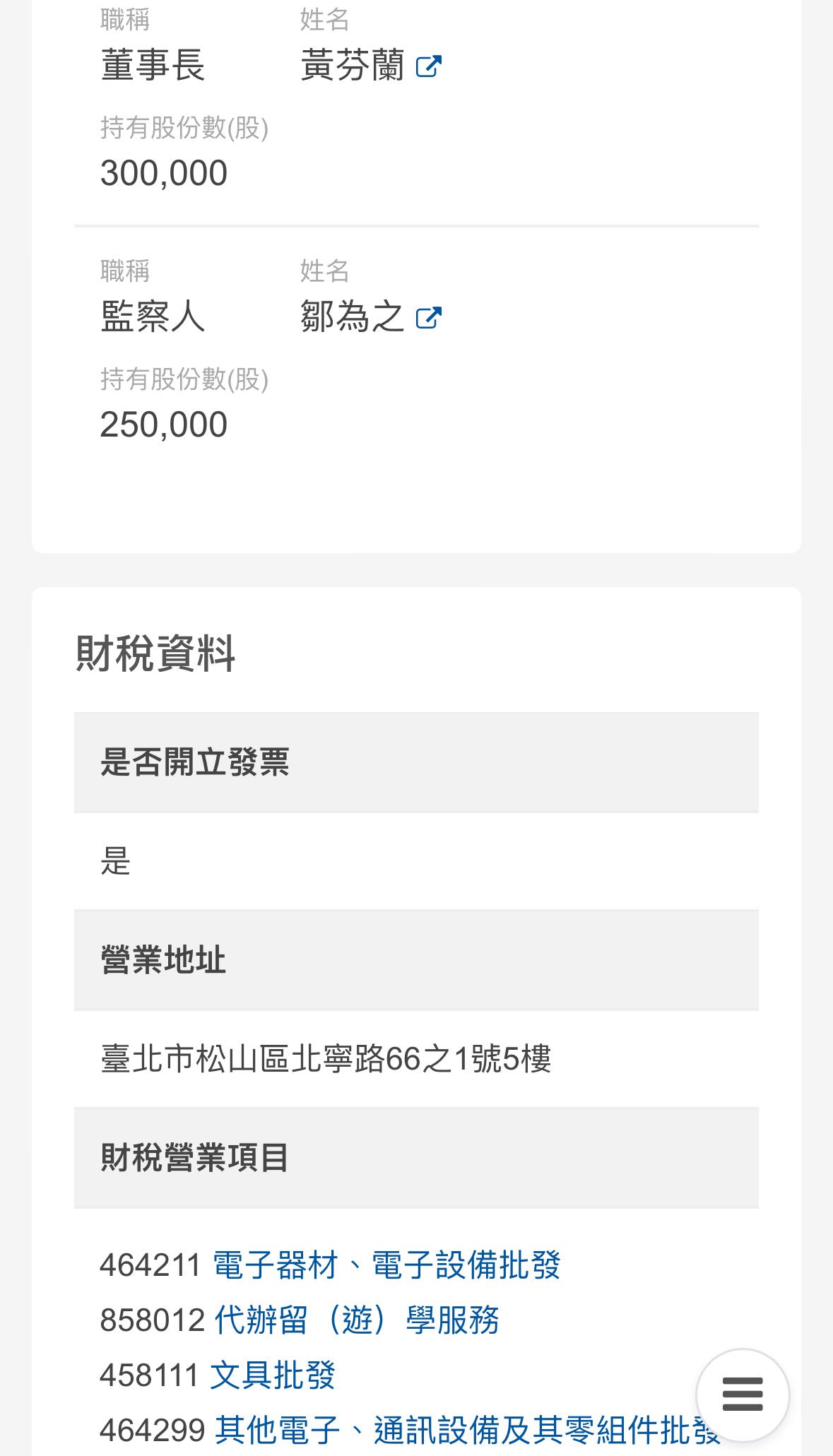Open external link for 鄒為之

(428, 318)
